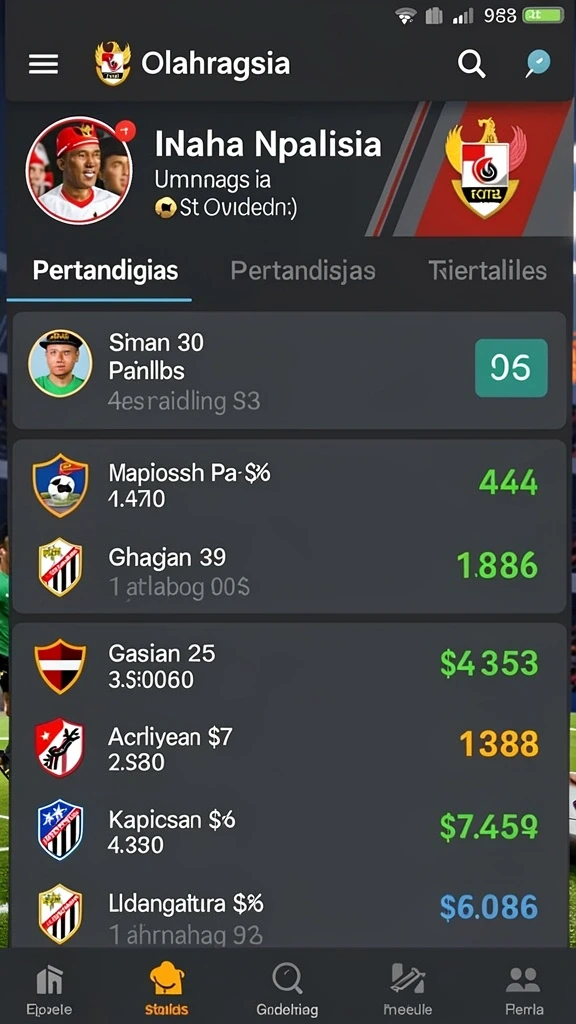Select the Stailds bottom tab

click(x=167, y=989)
